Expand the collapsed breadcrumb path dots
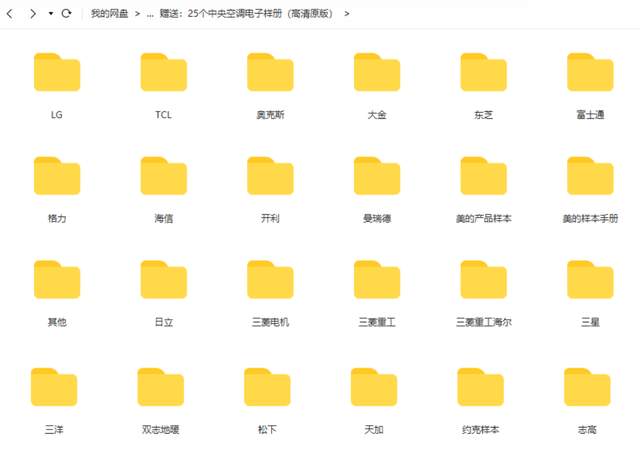Screen dimensions: 640x469 point(149,14)
